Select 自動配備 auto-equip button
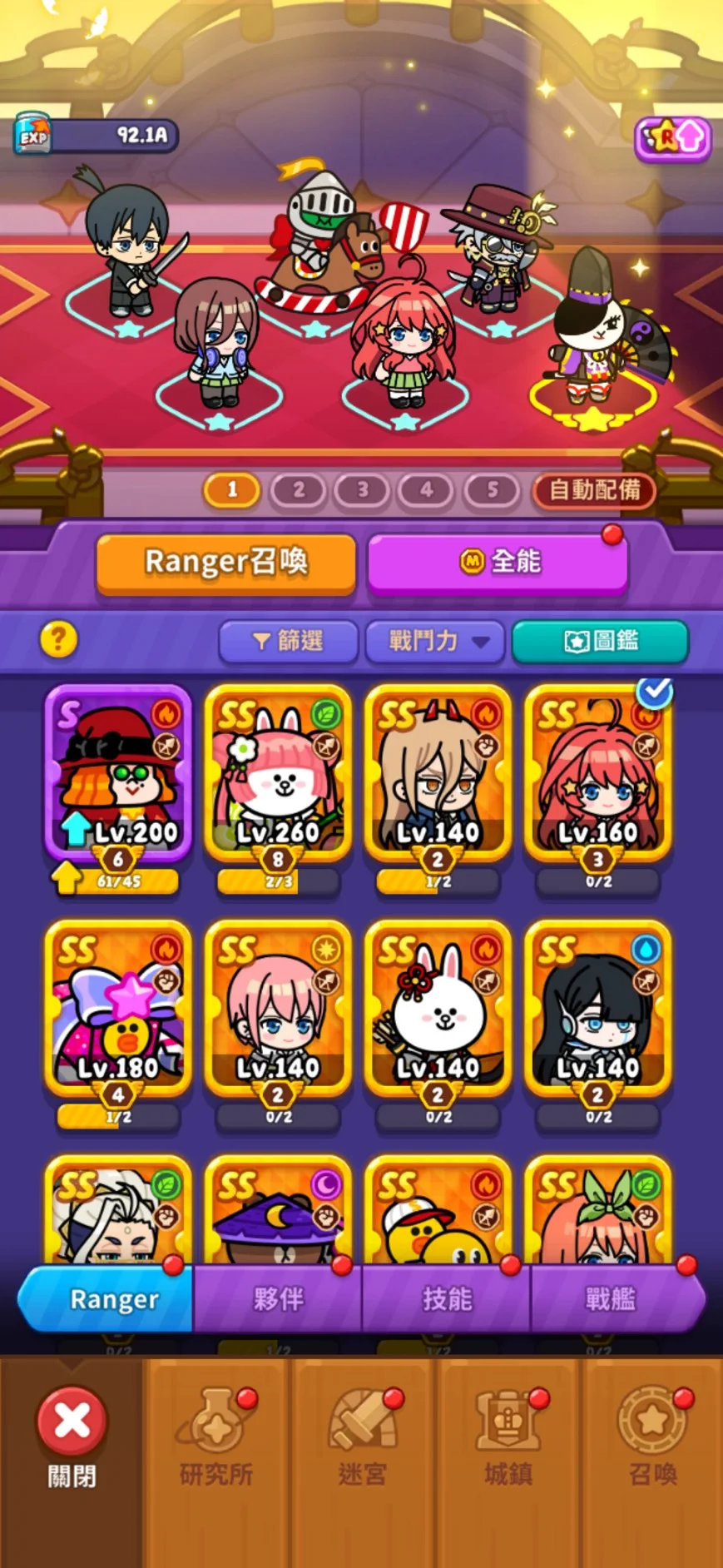The width and height of the screenshot is (723, 1568). point(594,489)
